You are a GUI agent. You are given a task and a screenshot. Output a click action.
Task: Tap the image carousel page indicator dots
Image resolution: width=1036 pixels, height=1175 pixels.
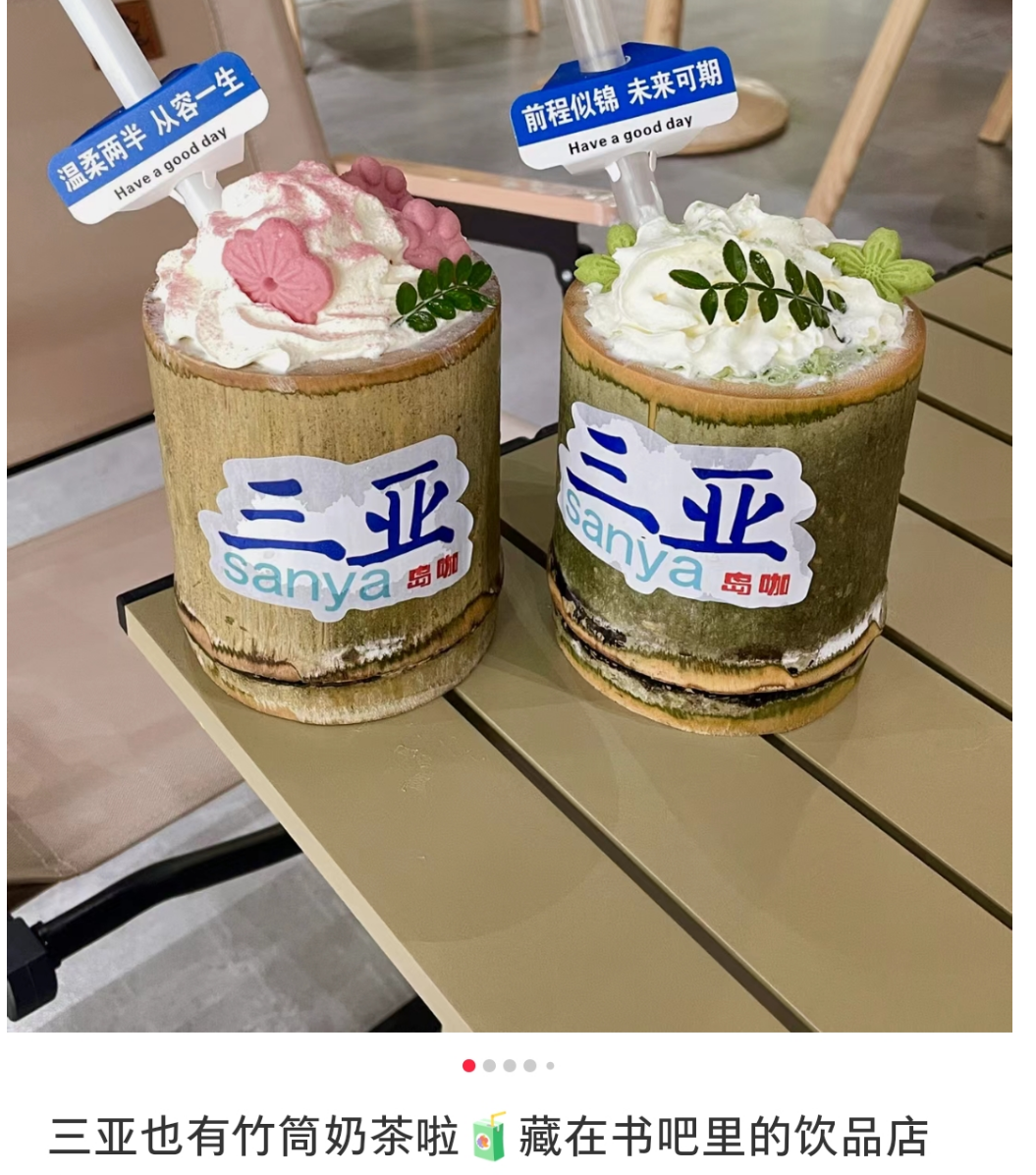(509, 1066)
